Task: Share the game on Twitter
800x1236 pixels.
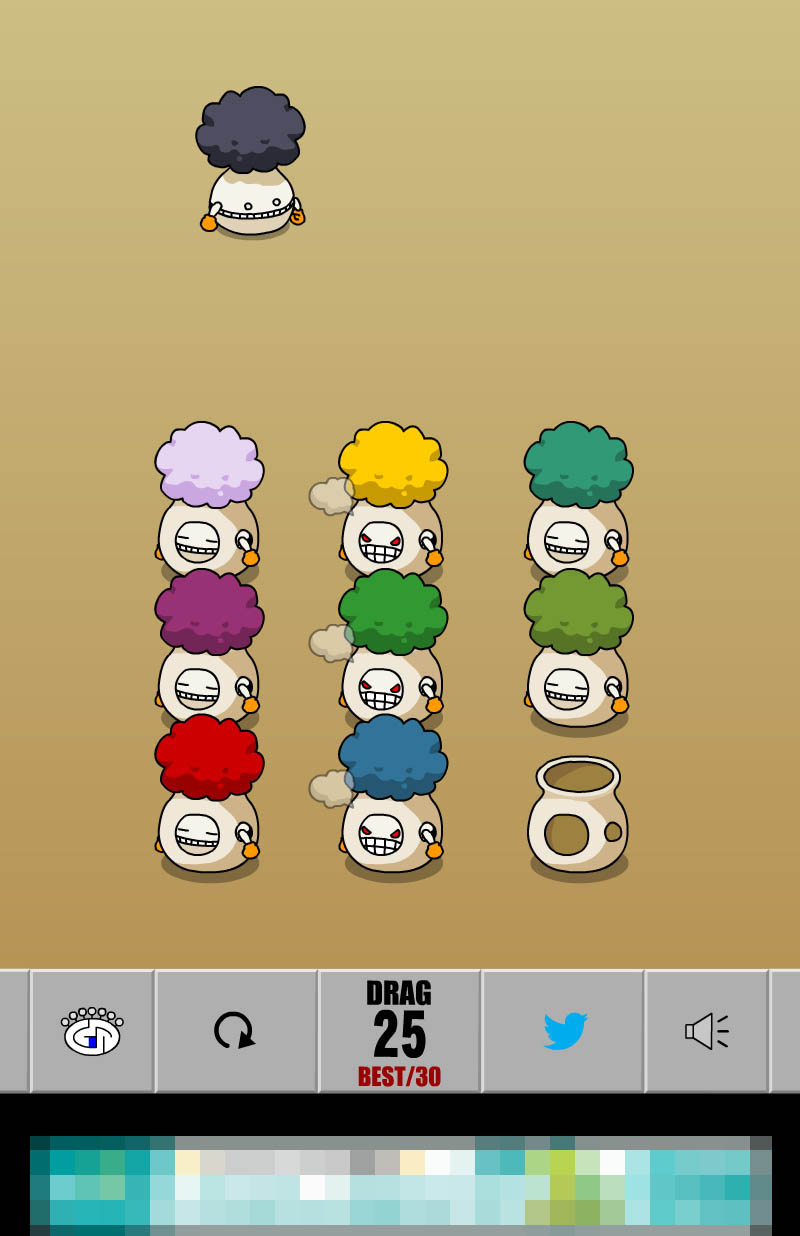Action: point(564,1031)
